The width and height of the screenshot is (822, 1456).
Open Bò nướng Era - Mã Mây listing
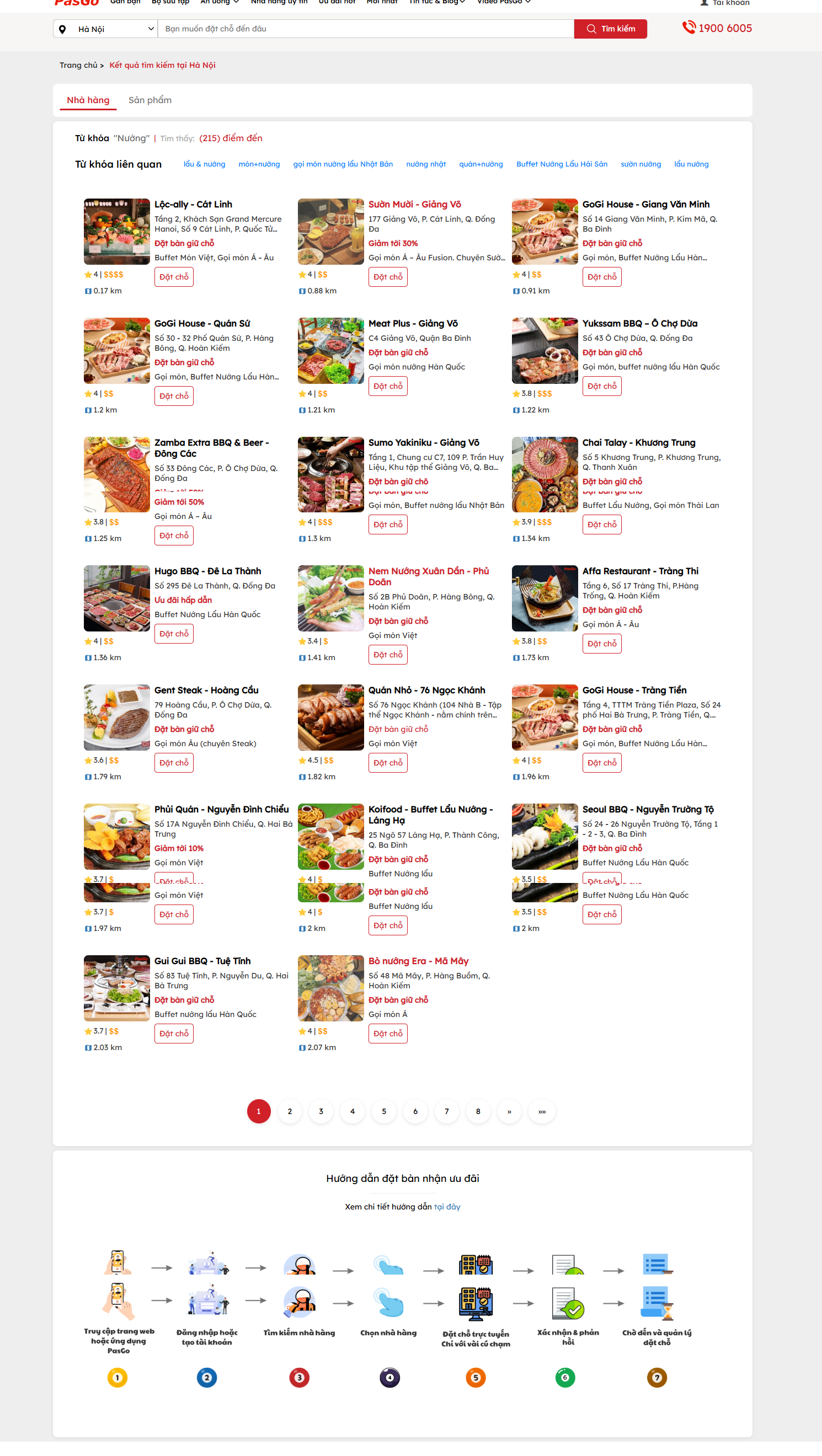pos(418,960)
